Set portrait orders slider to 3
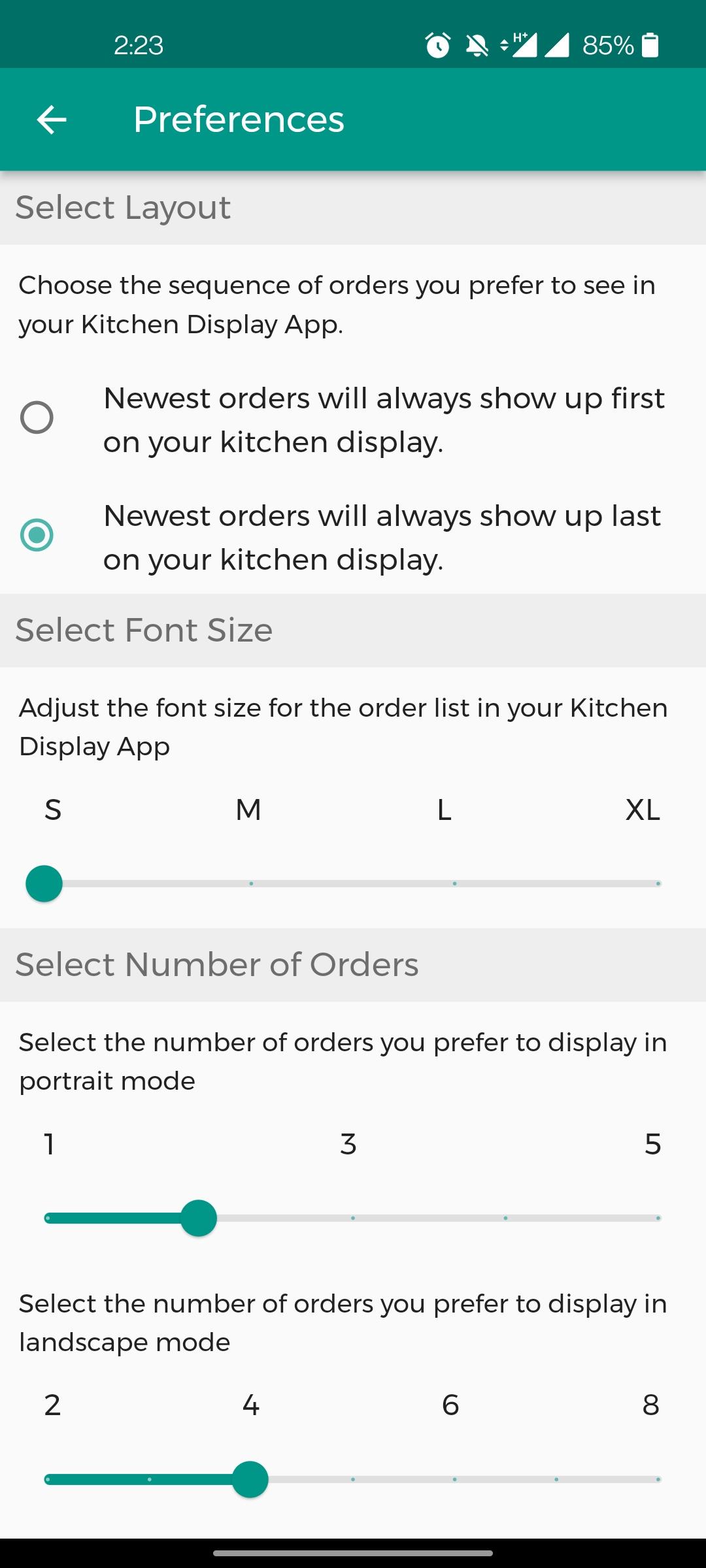The height and width of the screenshot is (1568, 706). click(x=352, y=1218)
